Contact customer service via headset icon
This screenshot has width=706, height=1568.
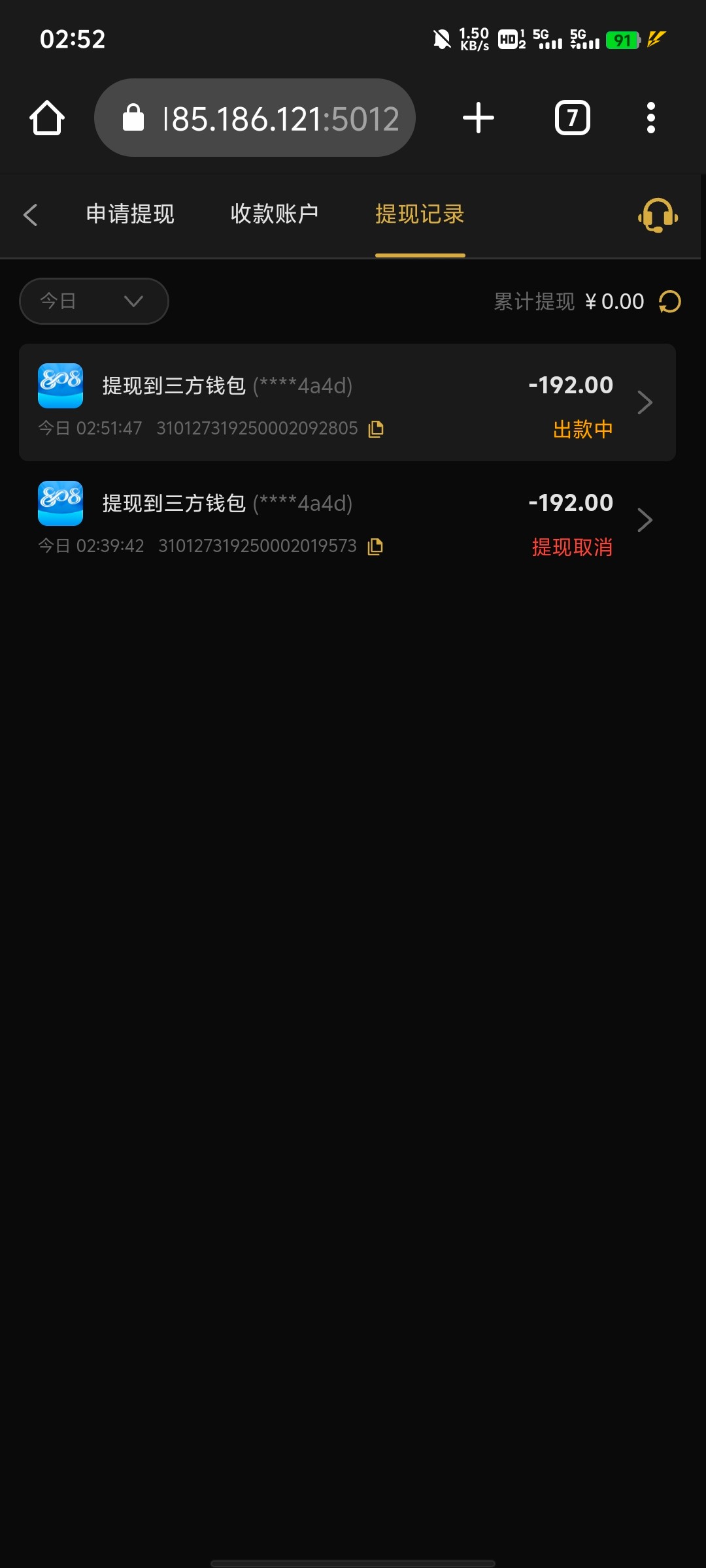658,215
